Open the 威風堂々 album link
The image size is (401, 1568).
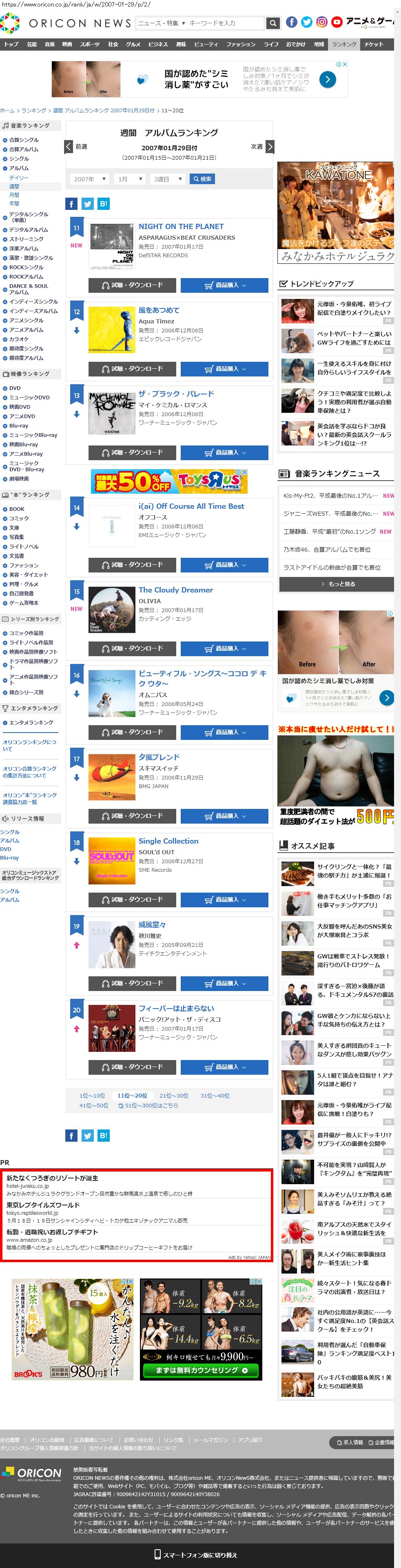[151, 924]
